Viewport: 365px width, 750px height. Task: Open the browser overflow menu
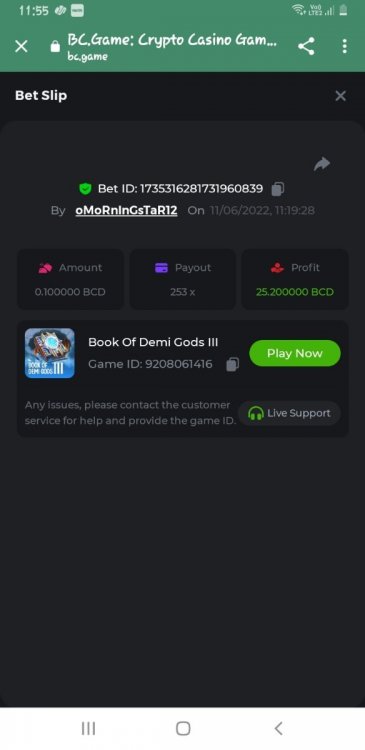pyautogui.click(x=344, y=46)
